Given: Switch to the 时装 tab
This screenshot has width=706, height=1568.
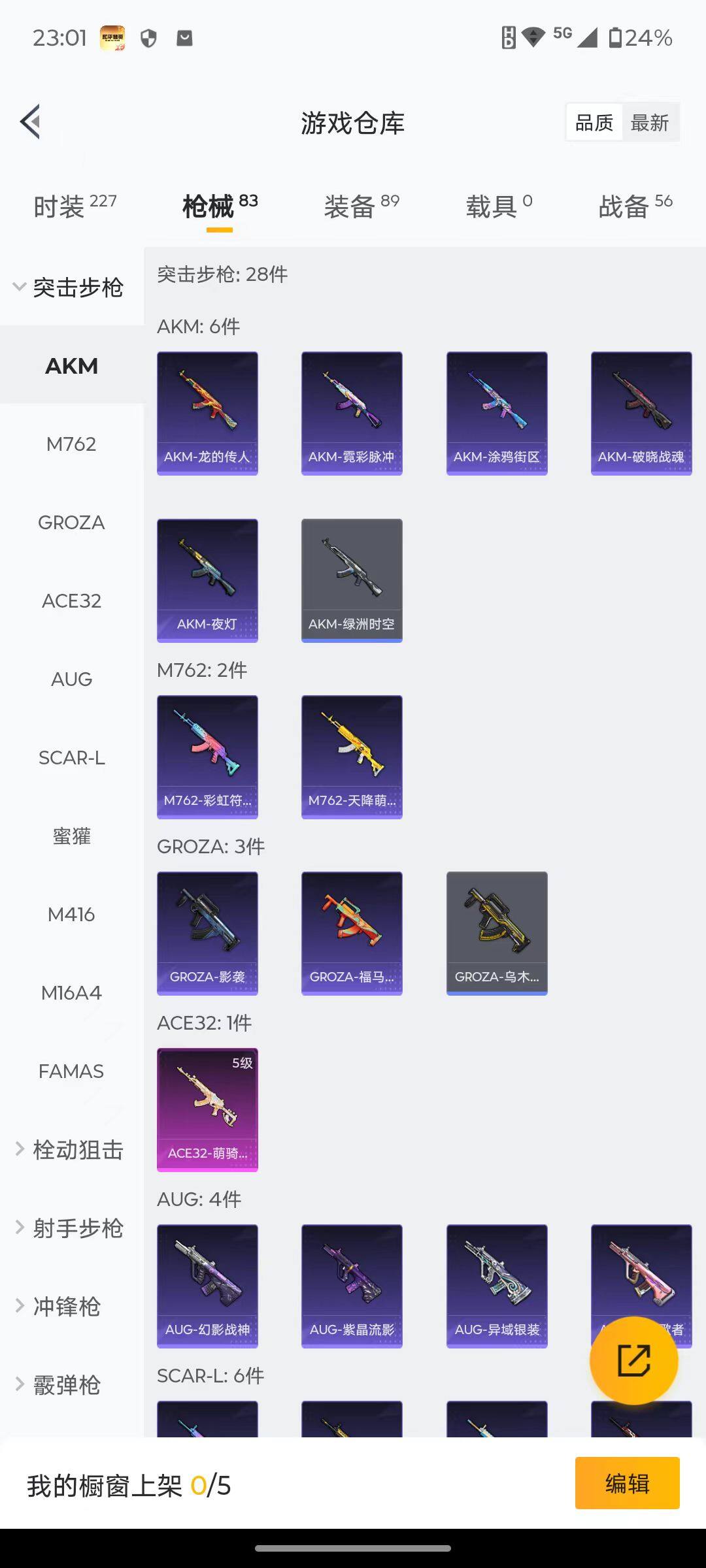Looking at the screenshot, I should coord(75,206).
